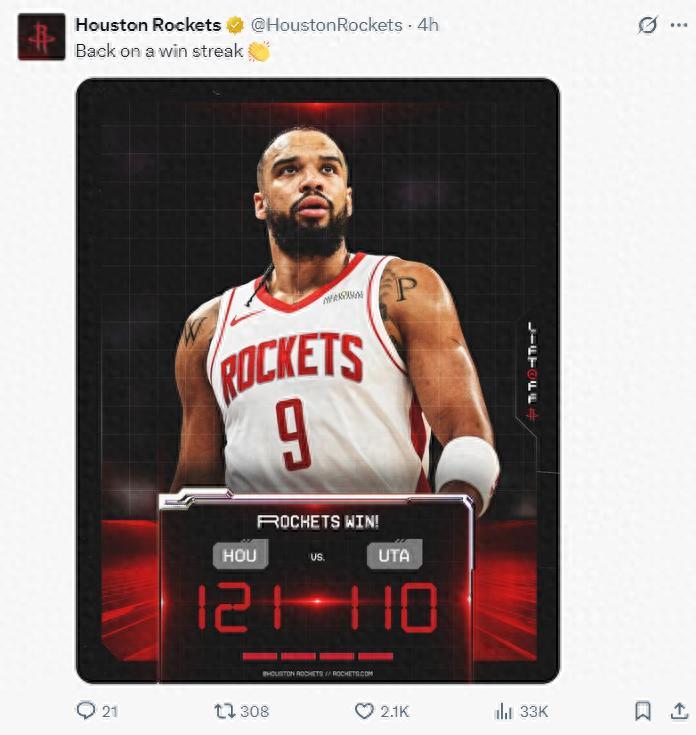Open the post overflow menu

679,25
